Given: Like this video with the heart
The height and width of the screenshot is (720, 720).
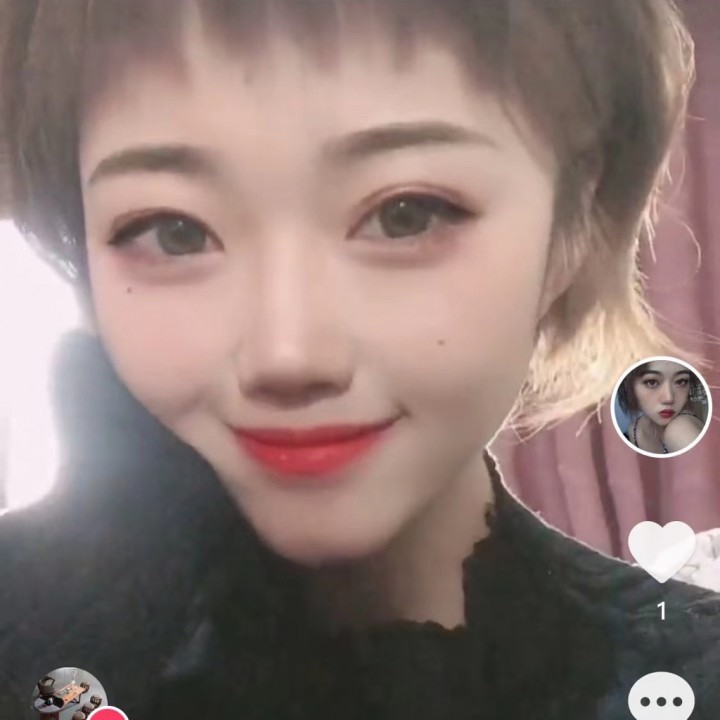Looking at the screenshot, I should [661, 550].
